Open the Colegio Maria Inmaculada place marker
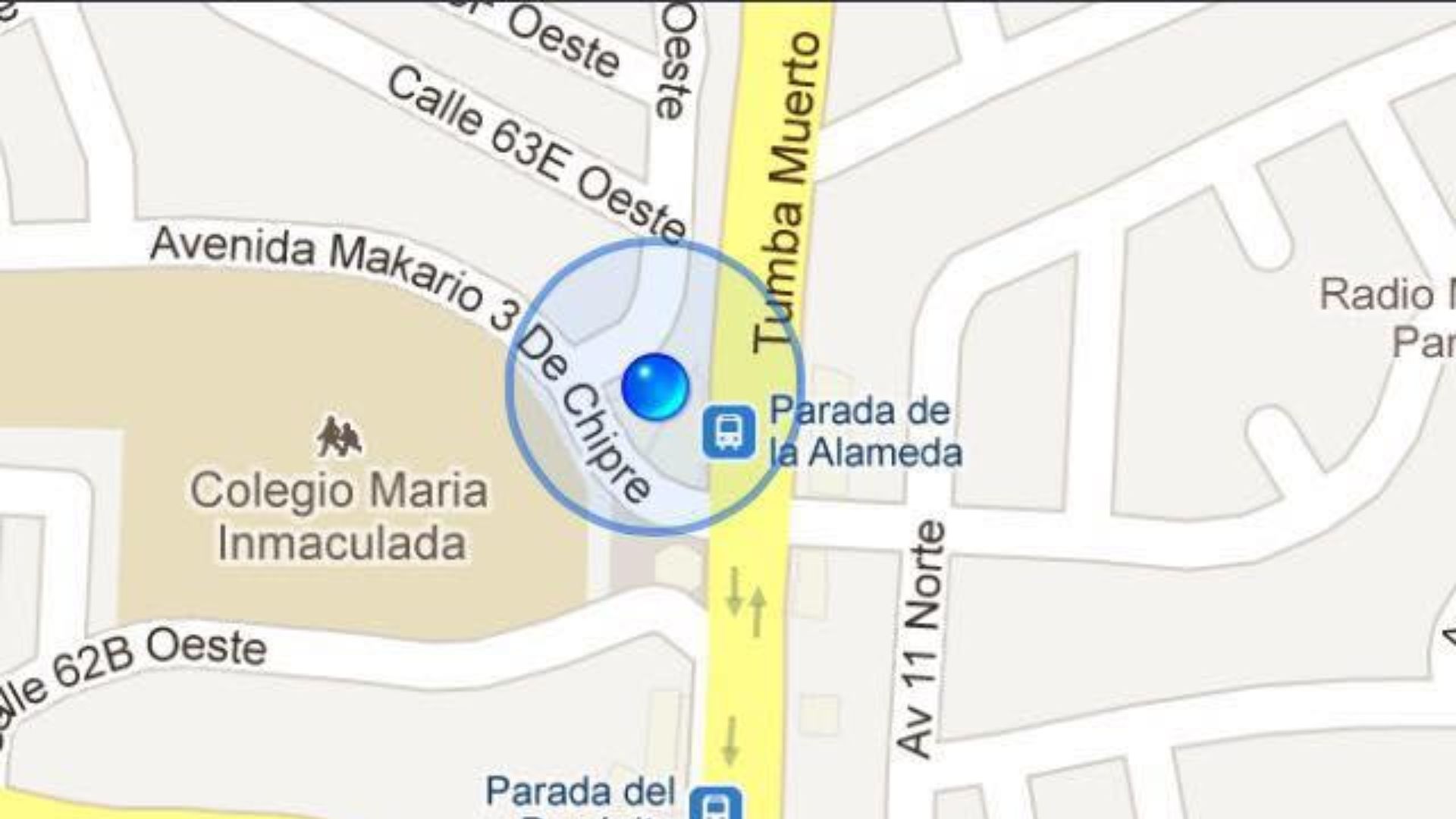This screenshot has height=819, width=1456. pos(339,438)
